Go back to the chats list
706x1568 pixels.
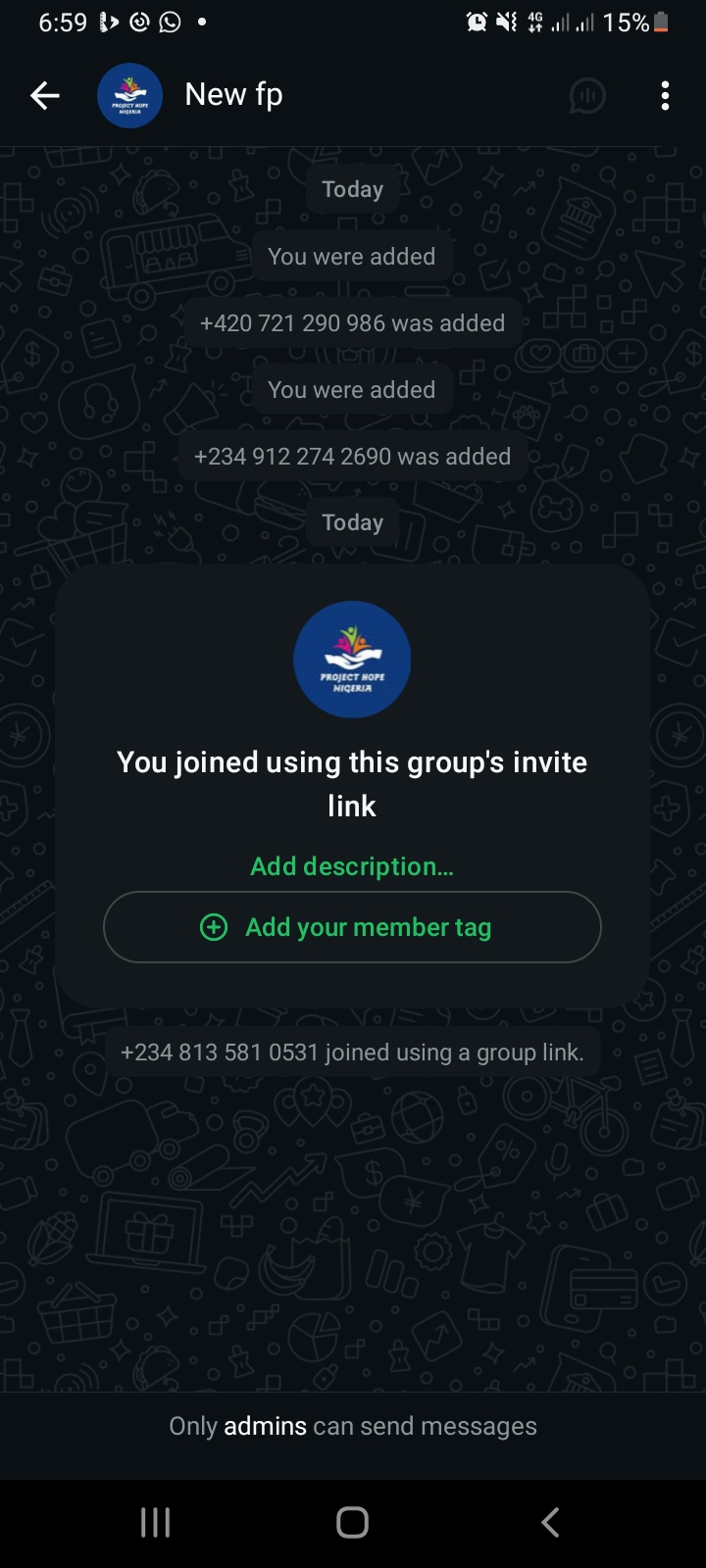[45, 95]
